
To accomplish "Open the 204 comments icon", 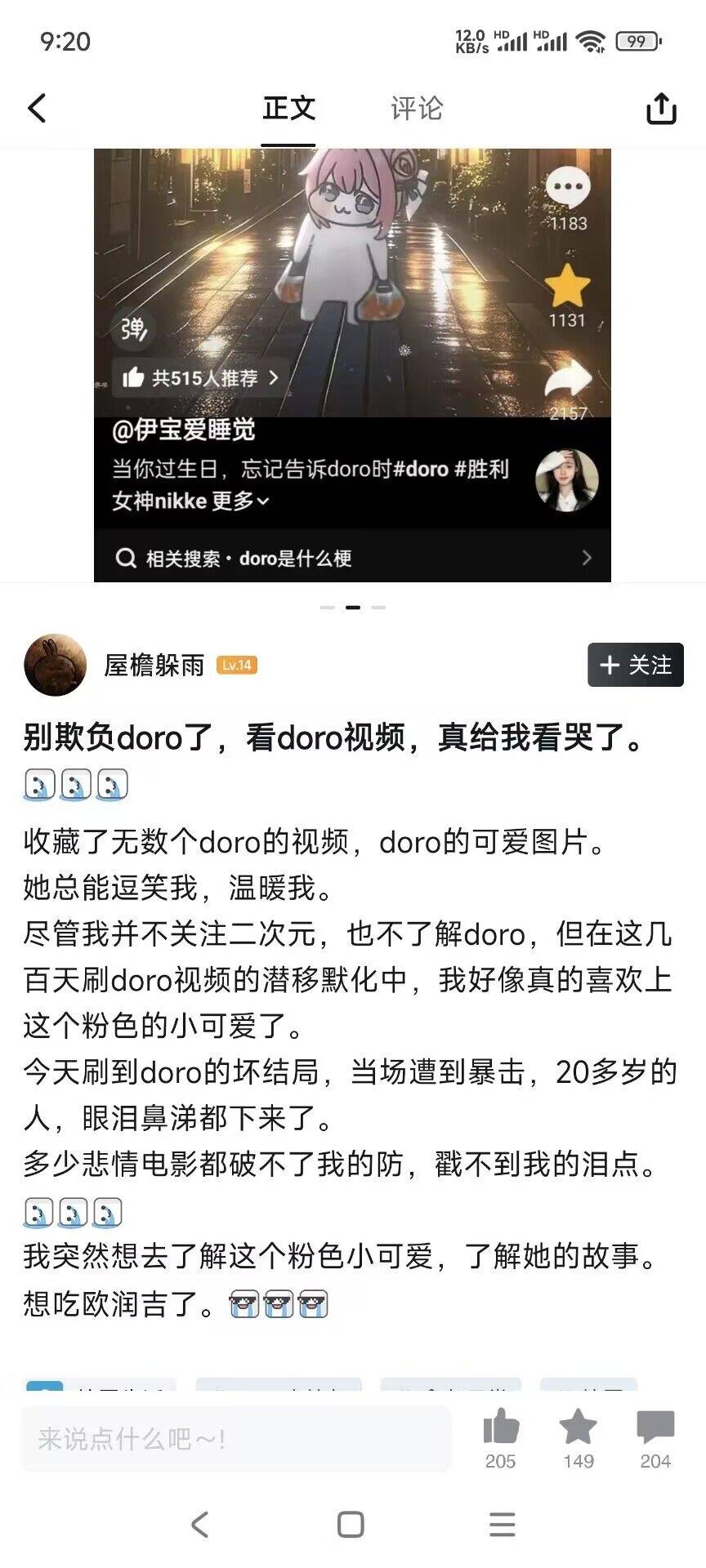I will (x=655, y=1437).
